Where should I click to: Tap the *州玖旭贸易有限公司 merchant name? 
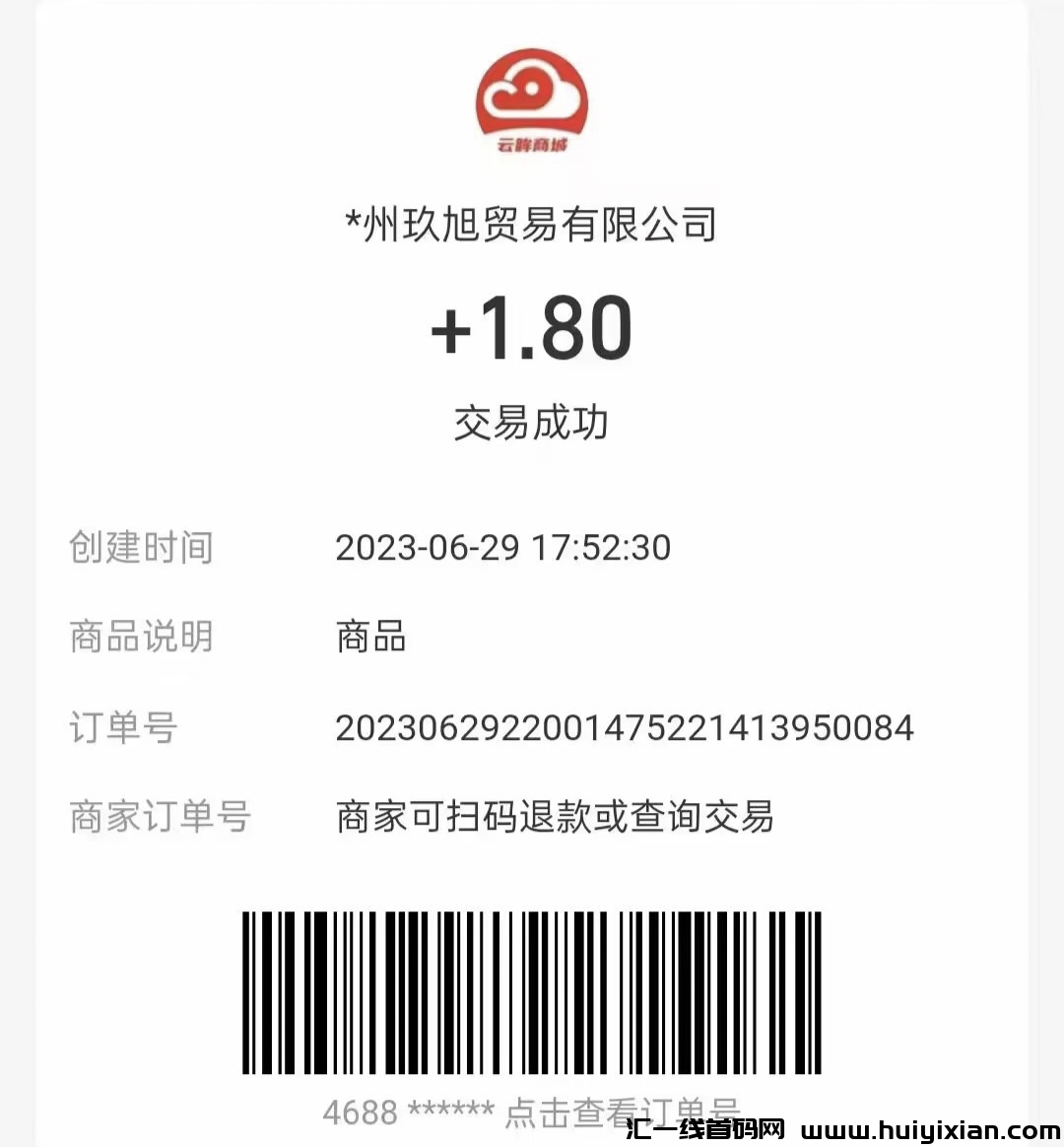point(531,223)
